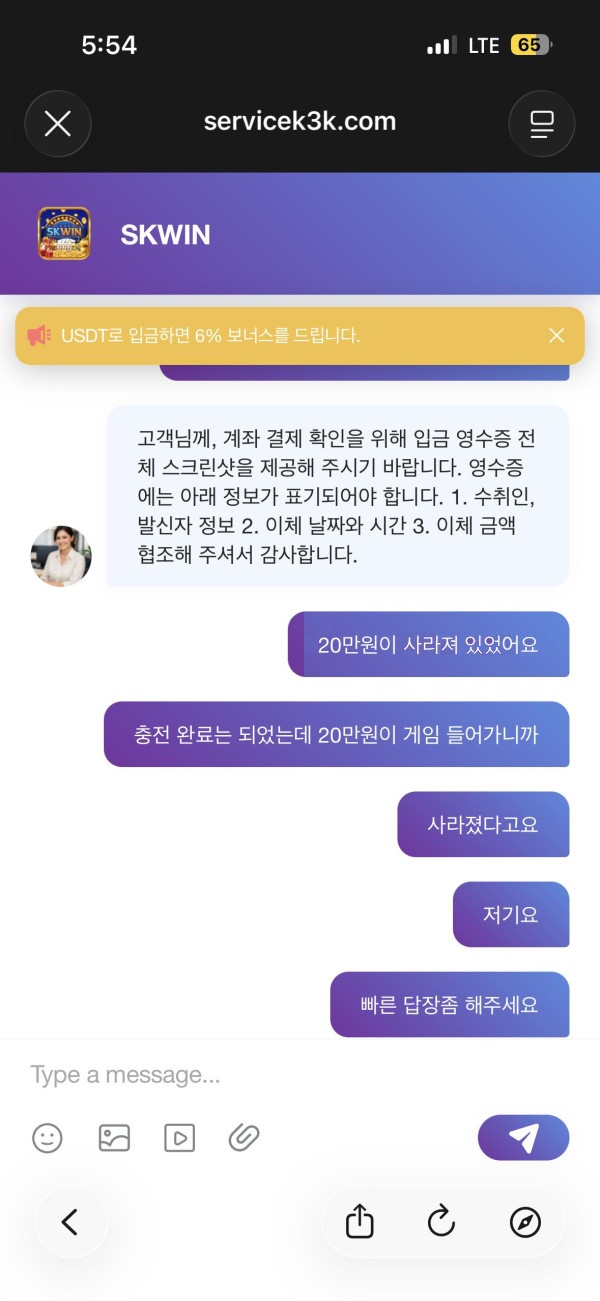Attach a file with the paperclip
Viewport: 600px width, 1301px height.
[244, 1138]
